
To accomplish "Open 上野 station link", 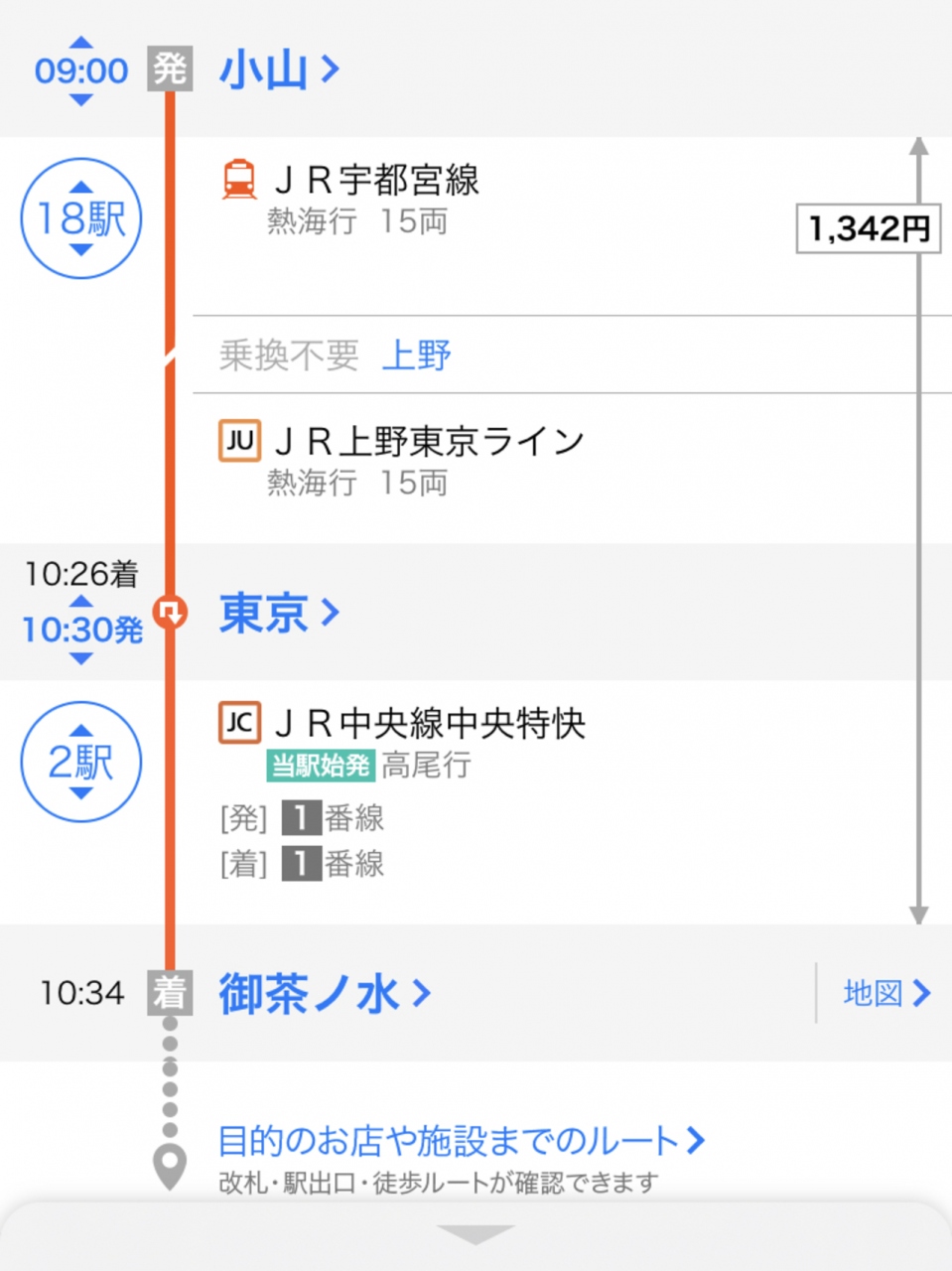I will [x=416, y=355].
